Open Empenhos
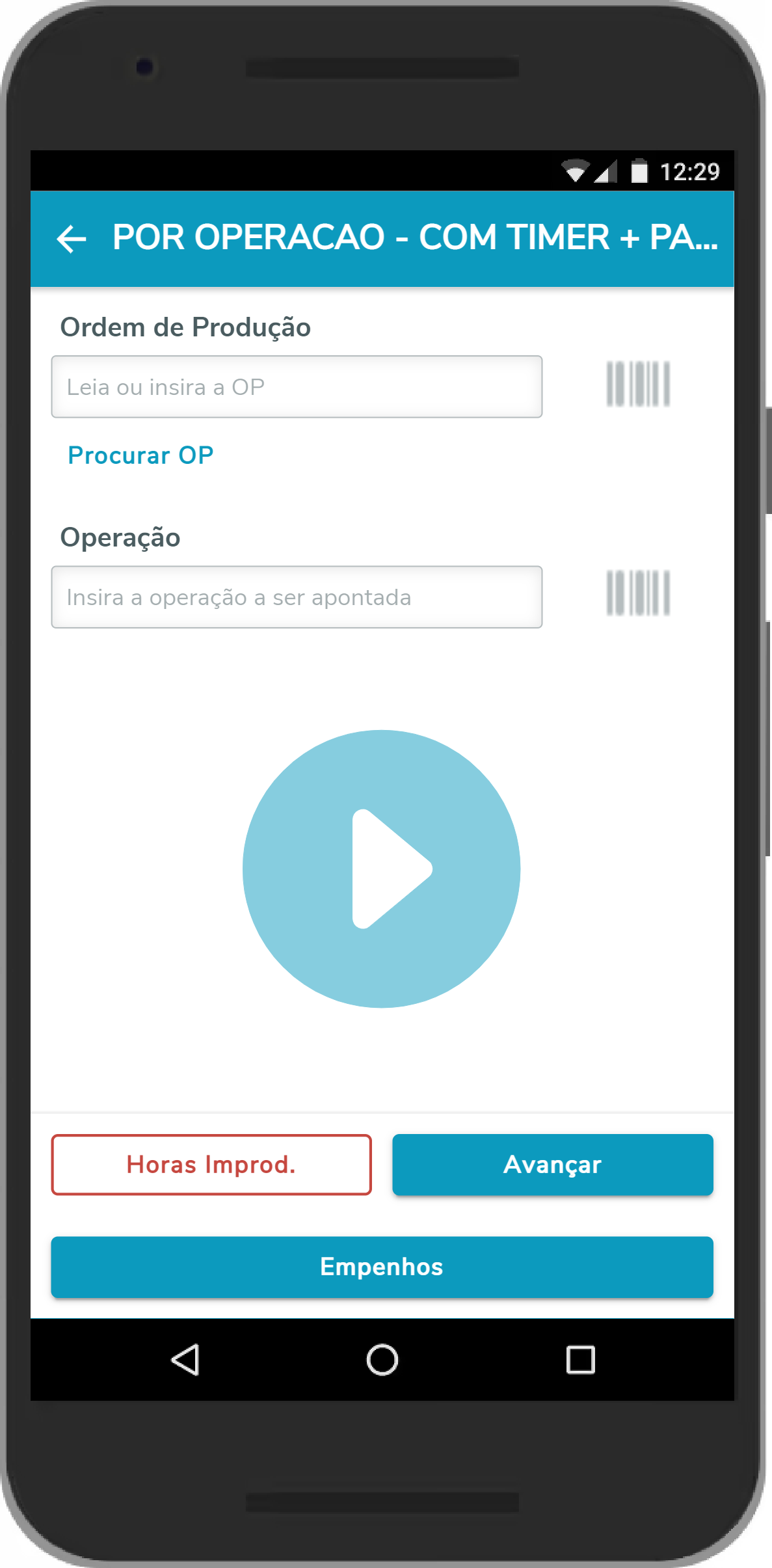This screenshot has width=772, height=1568. pos(382,1267)
